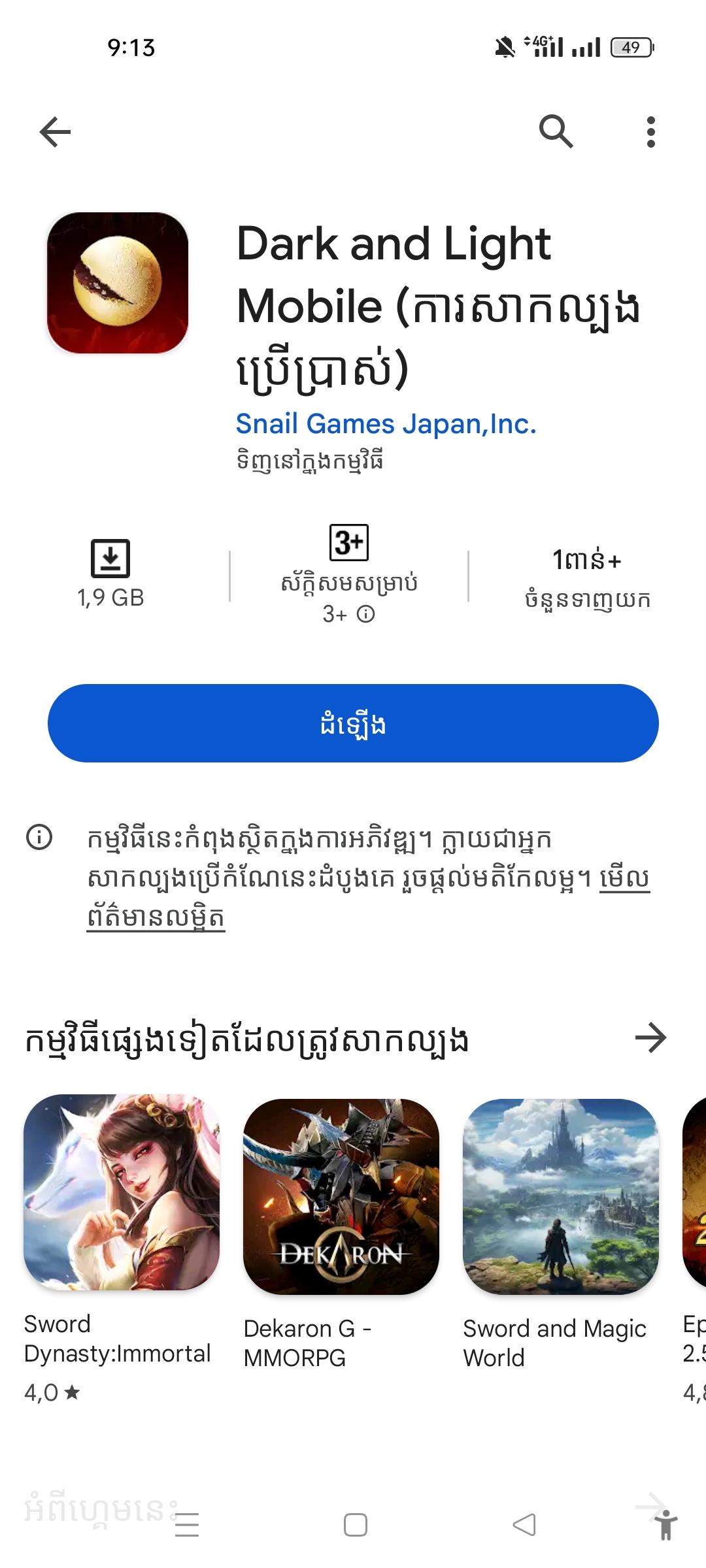Open the overflow menu at top right
This screenshot has height=1568, width=706.
tap(650, 132)
